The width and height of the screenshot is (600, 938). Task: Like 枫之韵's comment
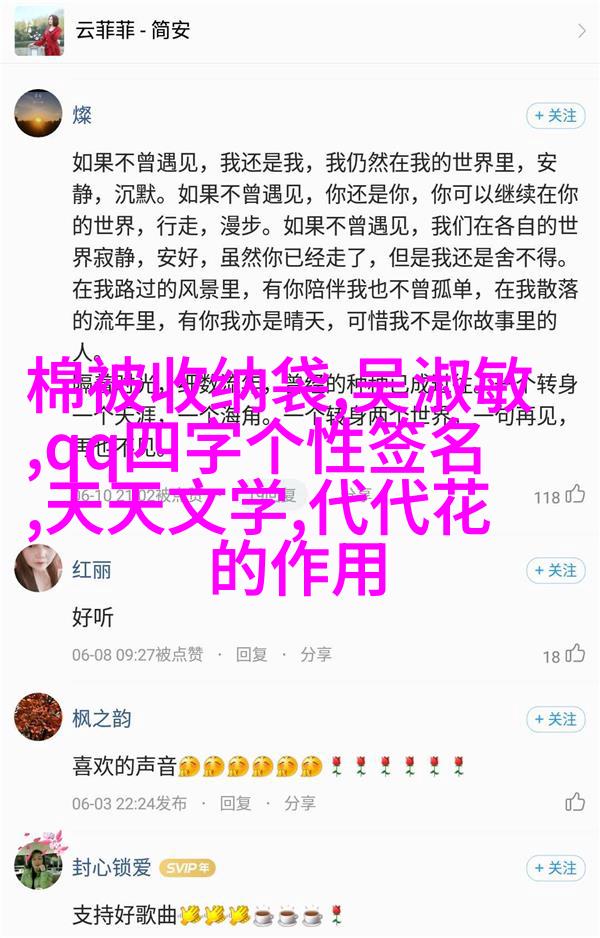coord(574,802)
